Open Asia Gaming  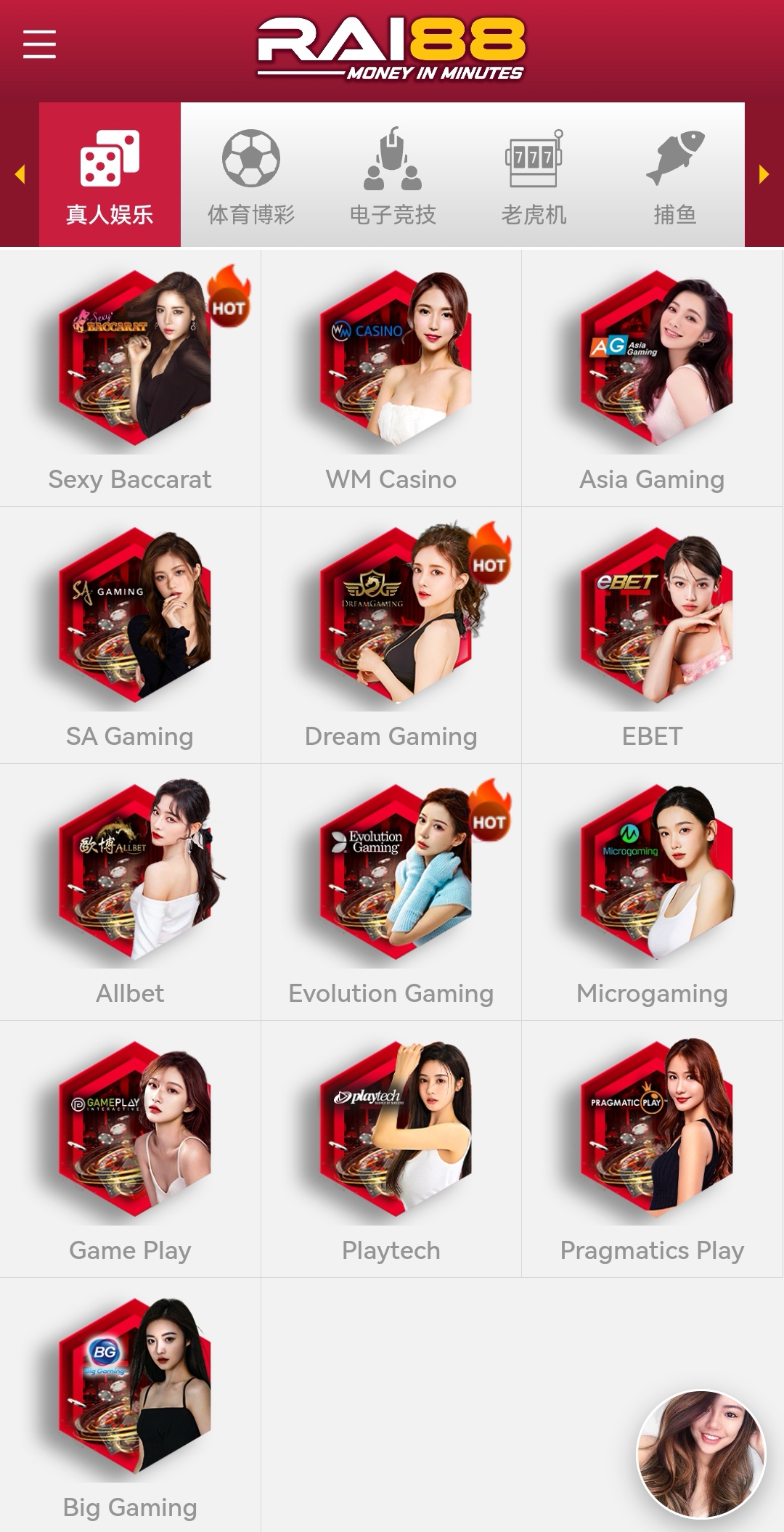[652, 378]
